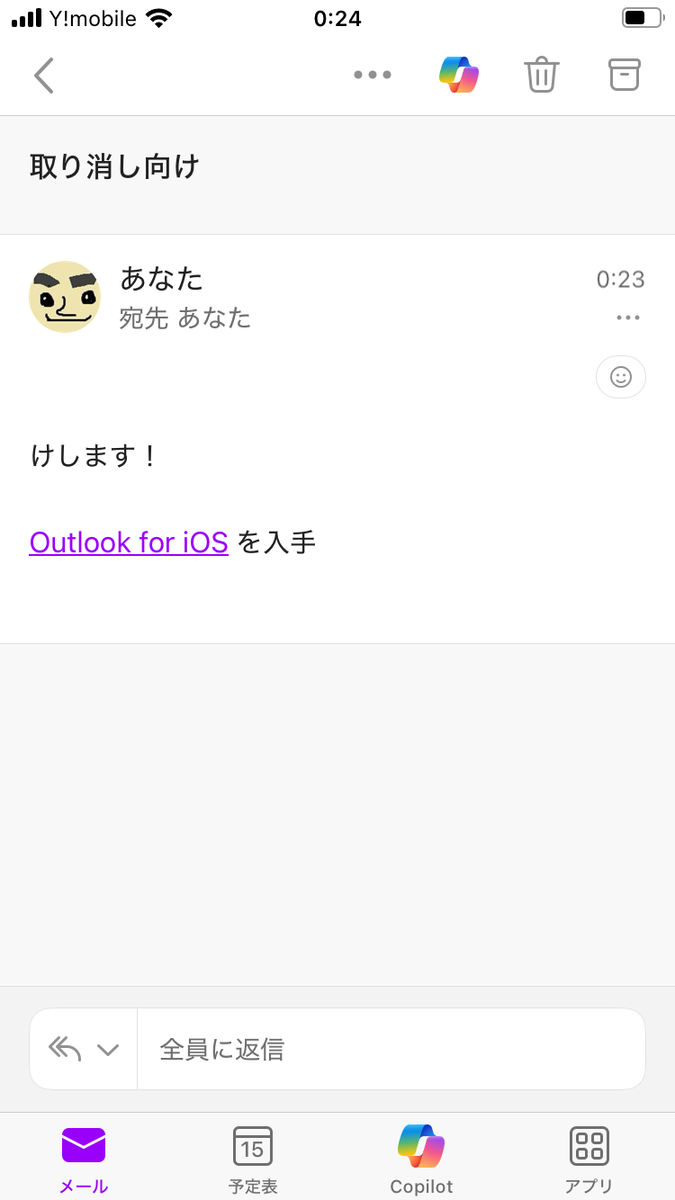Switch to the アプリ tab
Image resolution: width=675 pixels, height=1200 pixels.
589,1160
